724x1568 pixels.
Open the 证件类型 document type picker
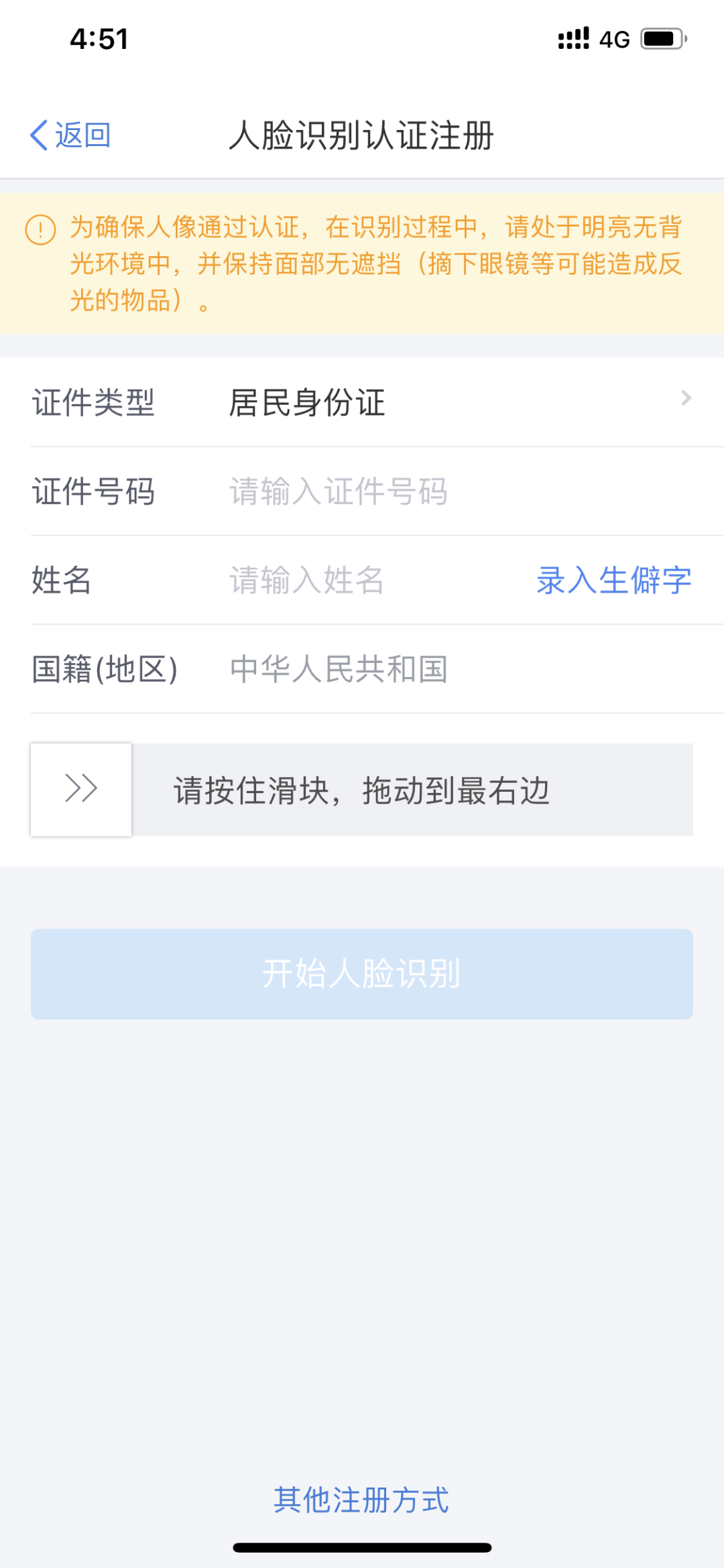[x=362, y=402]
